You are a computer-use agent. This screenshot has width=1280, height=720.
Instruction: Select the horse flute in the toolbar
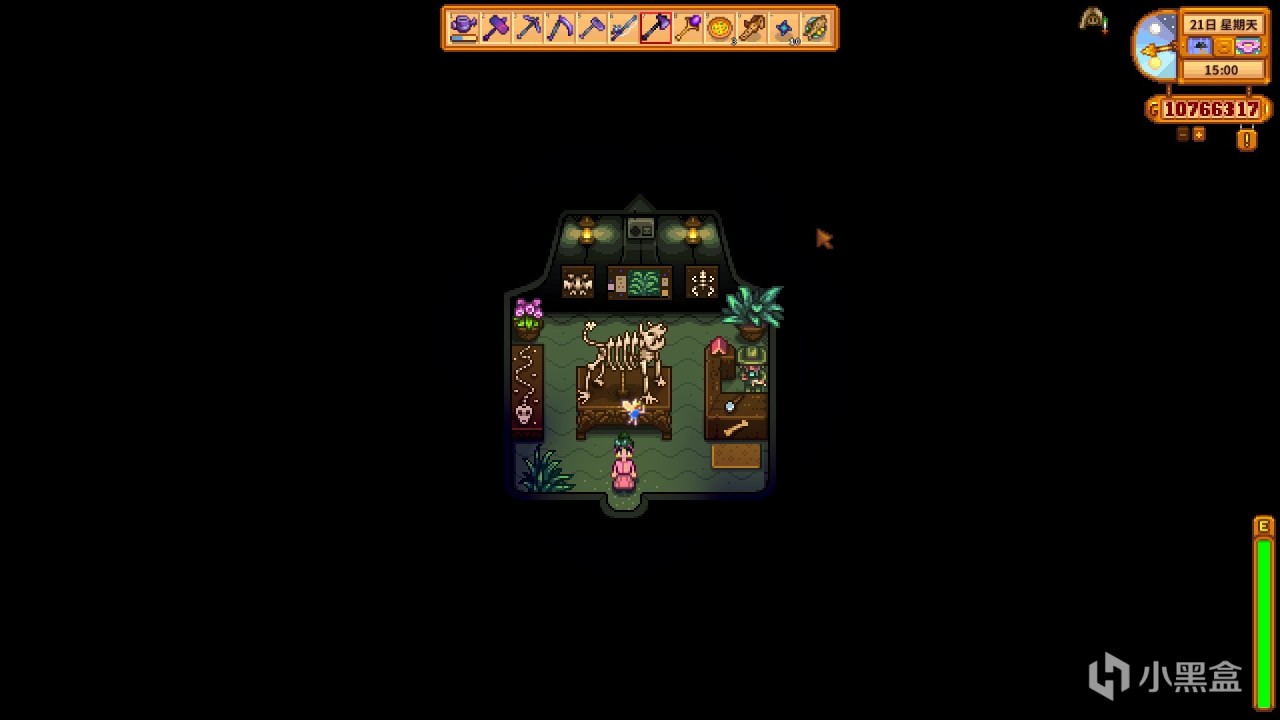(752, 28)
